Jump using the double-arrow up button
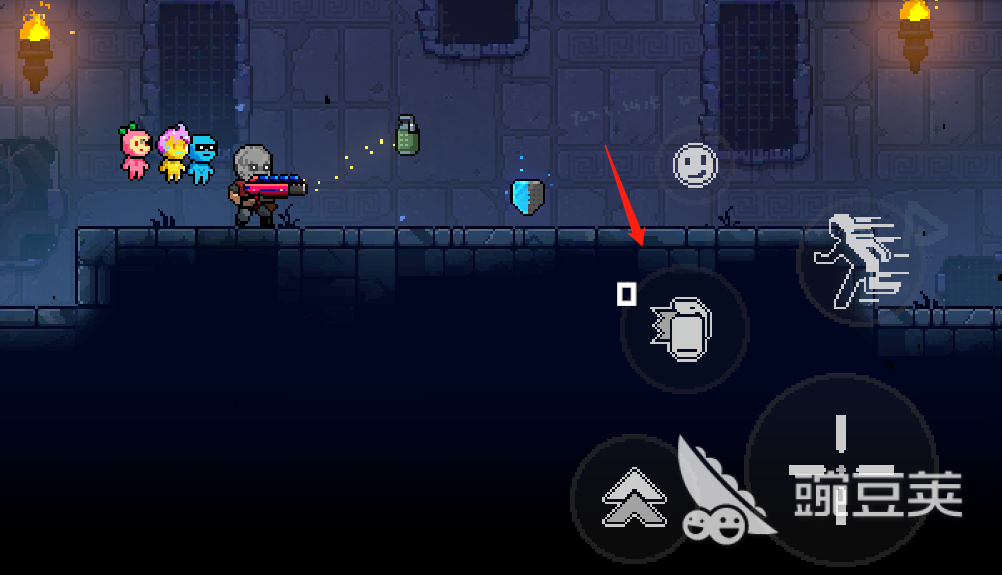The image size is (1002, 575). [x=632, y=497]
